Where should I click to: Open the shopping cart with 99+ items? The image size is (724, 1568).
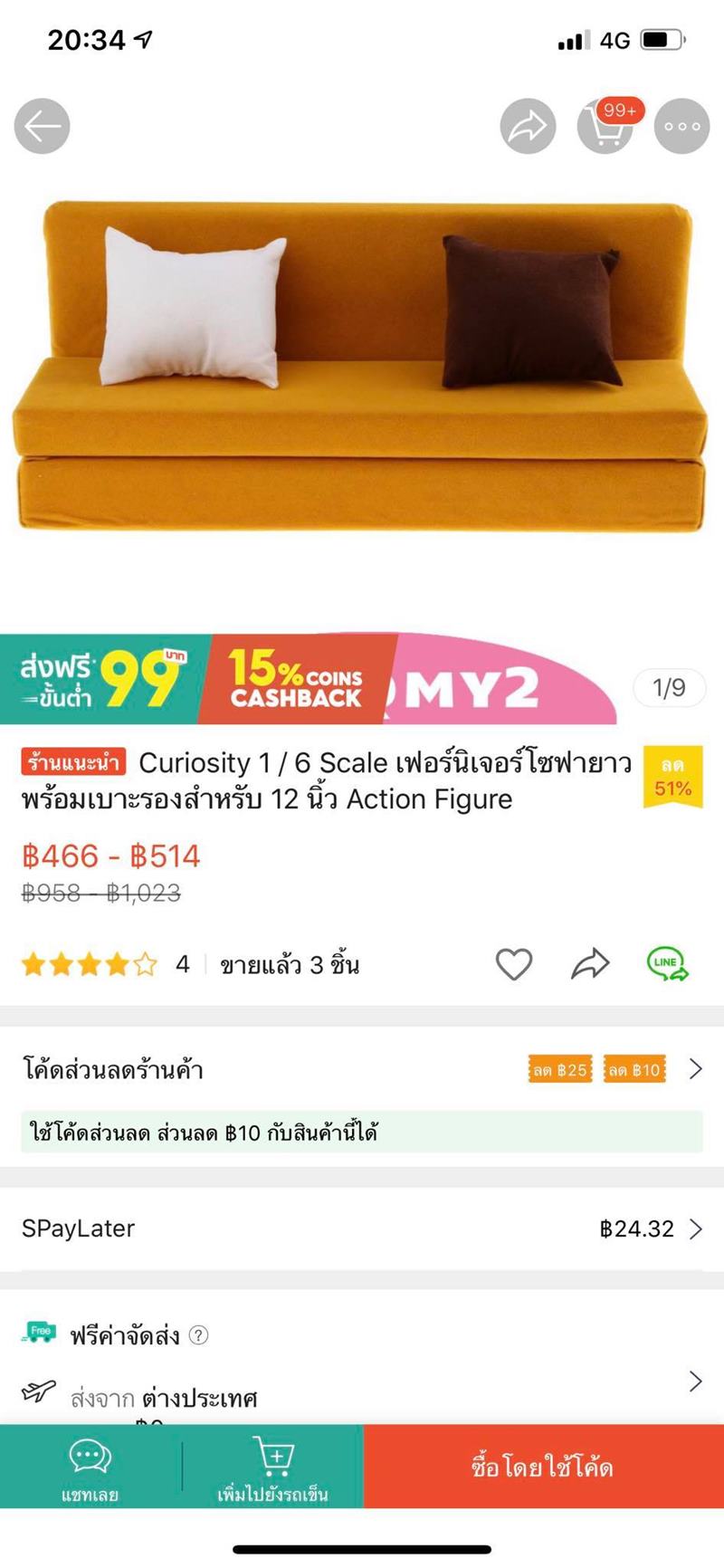pyautogui.click(x=606, y=127)
